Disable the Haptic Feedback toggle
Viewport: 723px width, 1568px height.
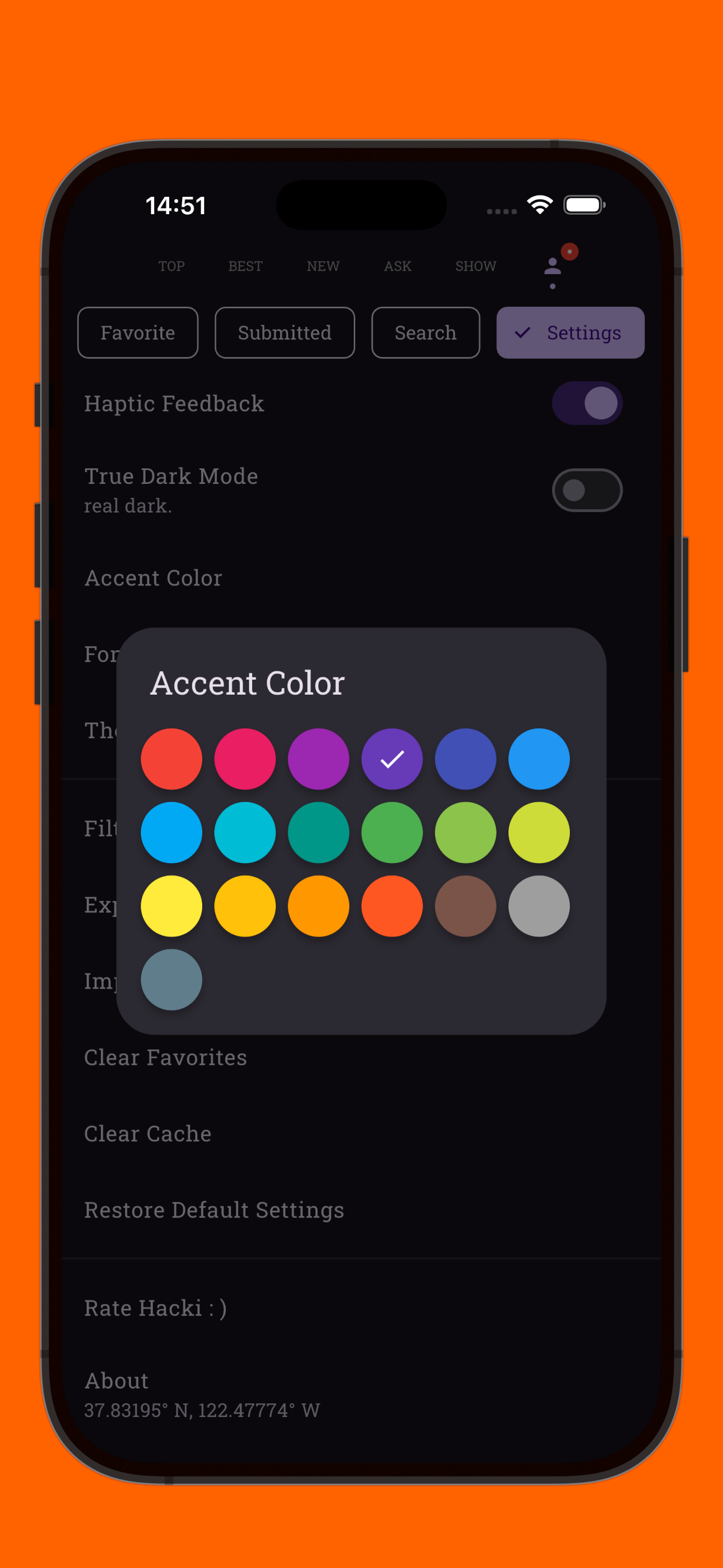point(587,402)
